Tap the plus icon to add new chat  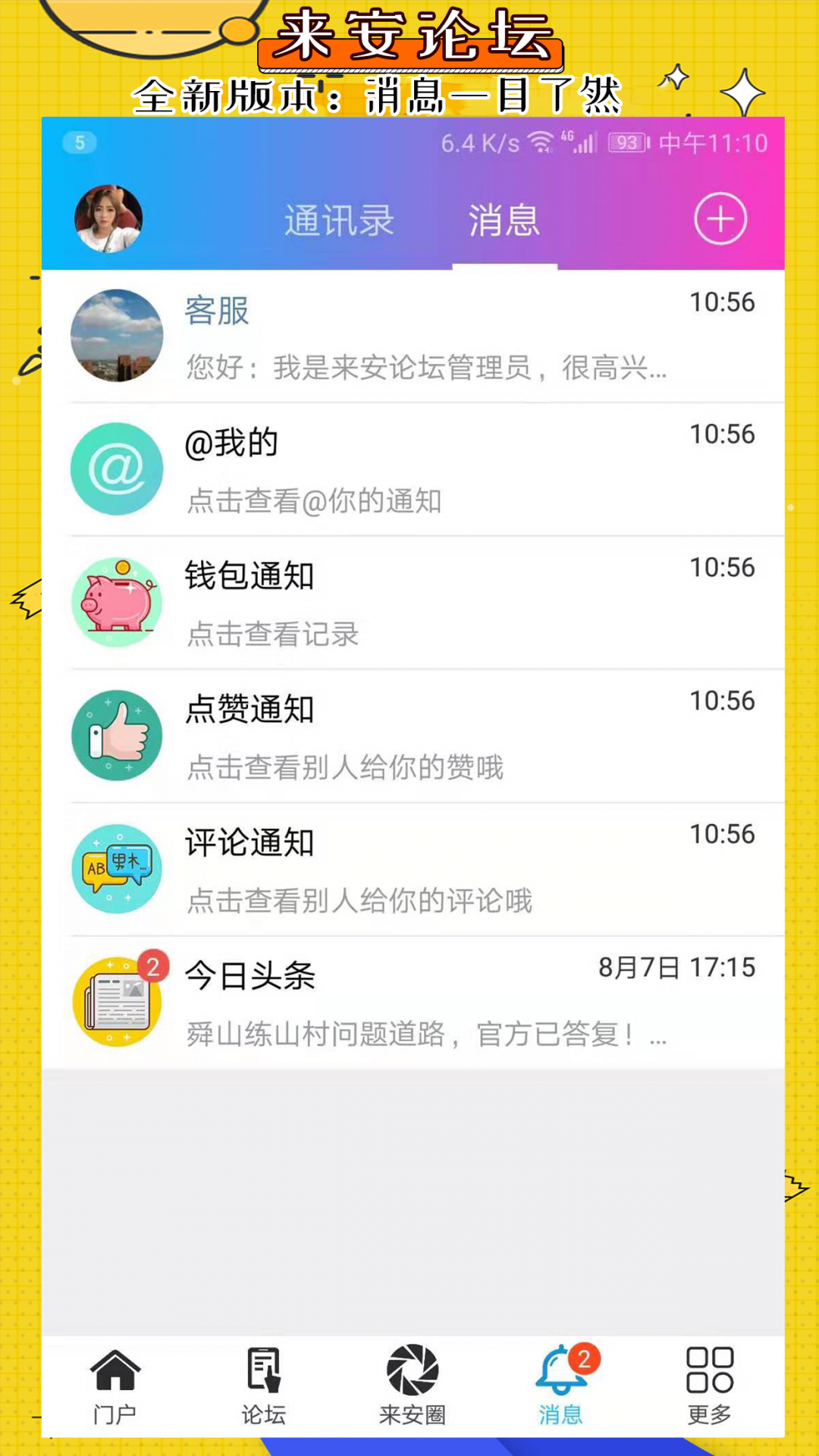point(720,218)
